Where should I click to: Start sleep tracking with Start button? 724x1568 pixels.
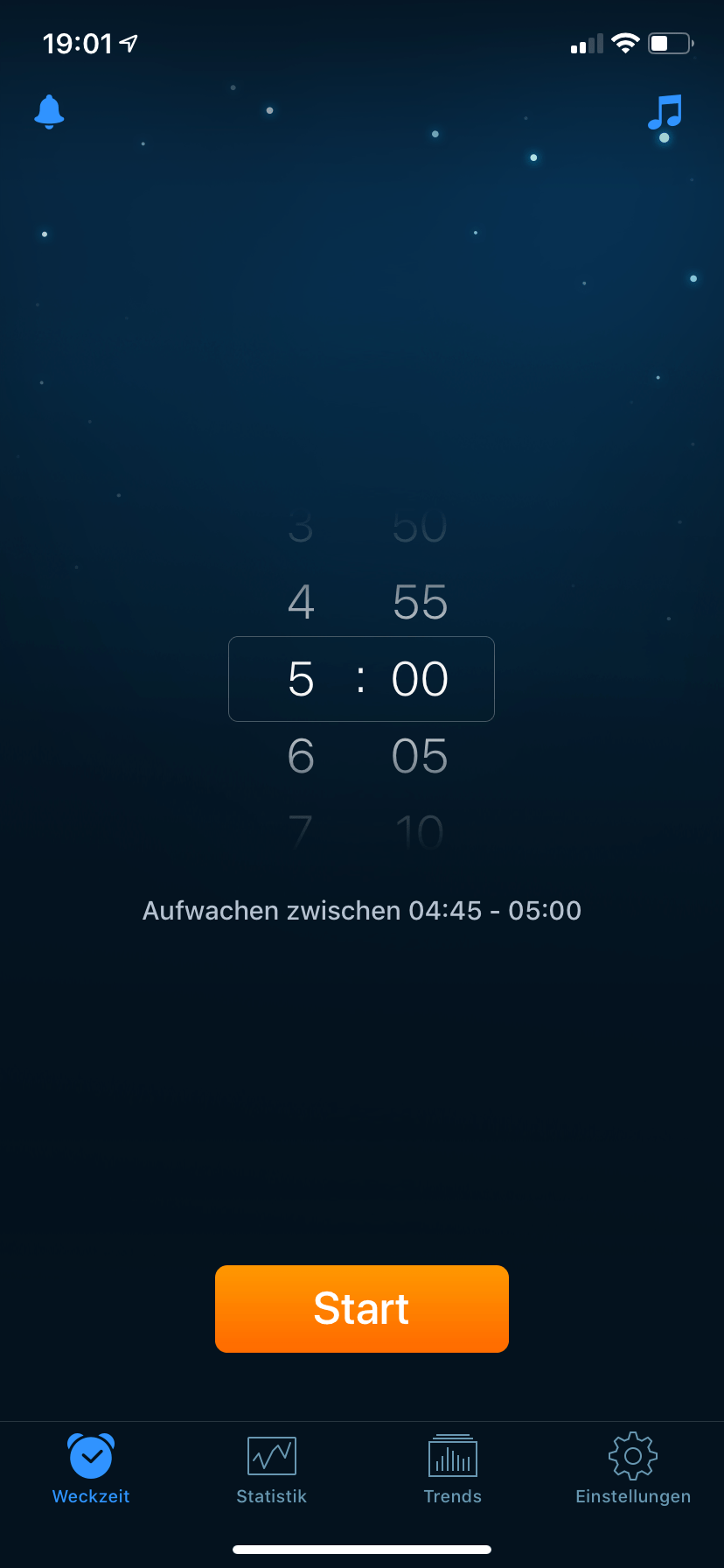coord(361,1308)
